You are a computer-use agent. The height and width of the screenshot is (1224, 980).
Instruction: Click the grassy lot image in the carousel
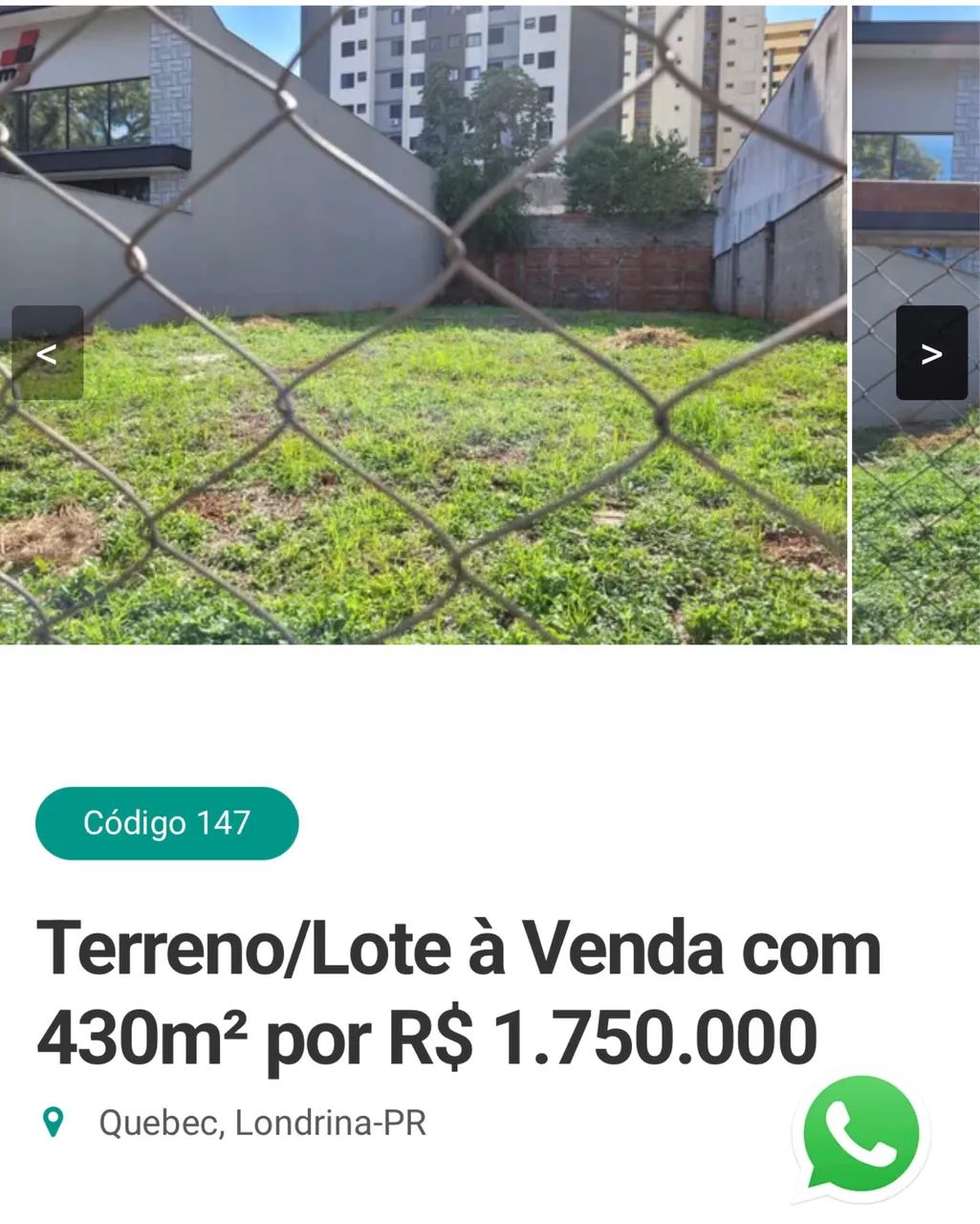(421, 459)
